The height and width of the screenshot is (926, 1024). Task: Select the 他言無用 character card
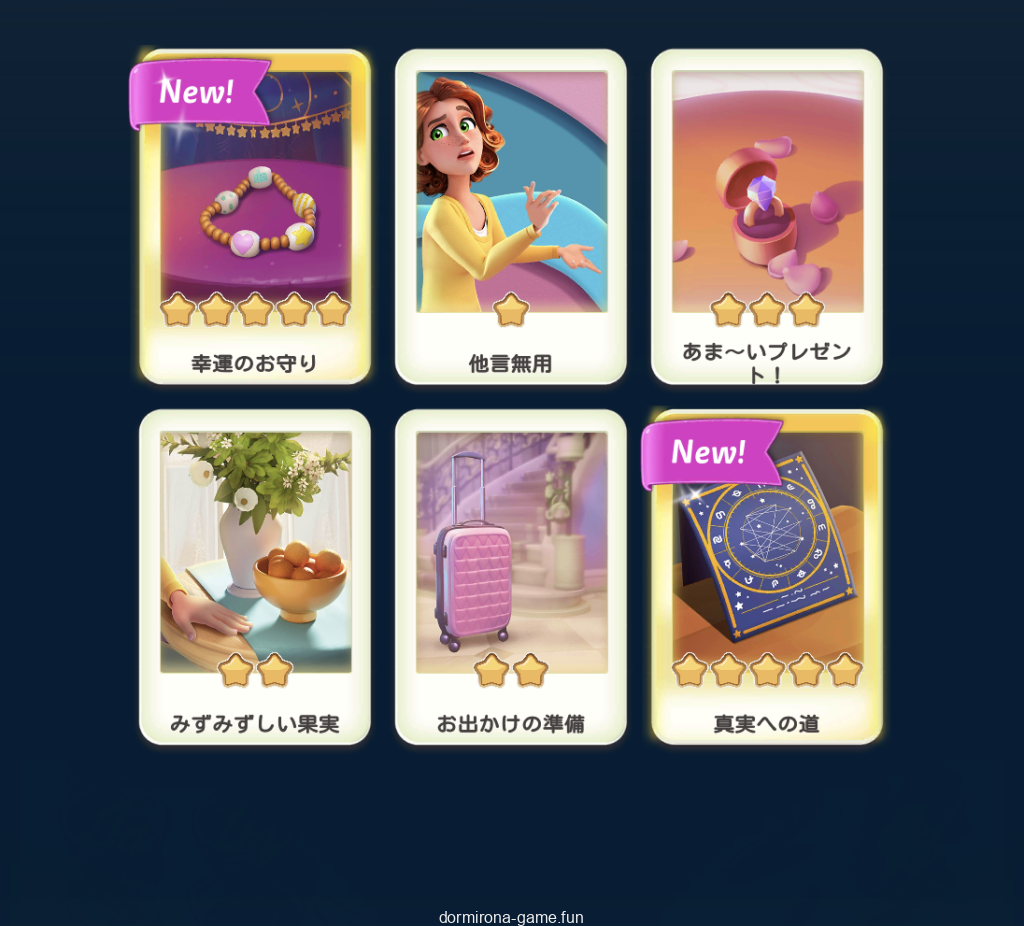tap(511, 217)
